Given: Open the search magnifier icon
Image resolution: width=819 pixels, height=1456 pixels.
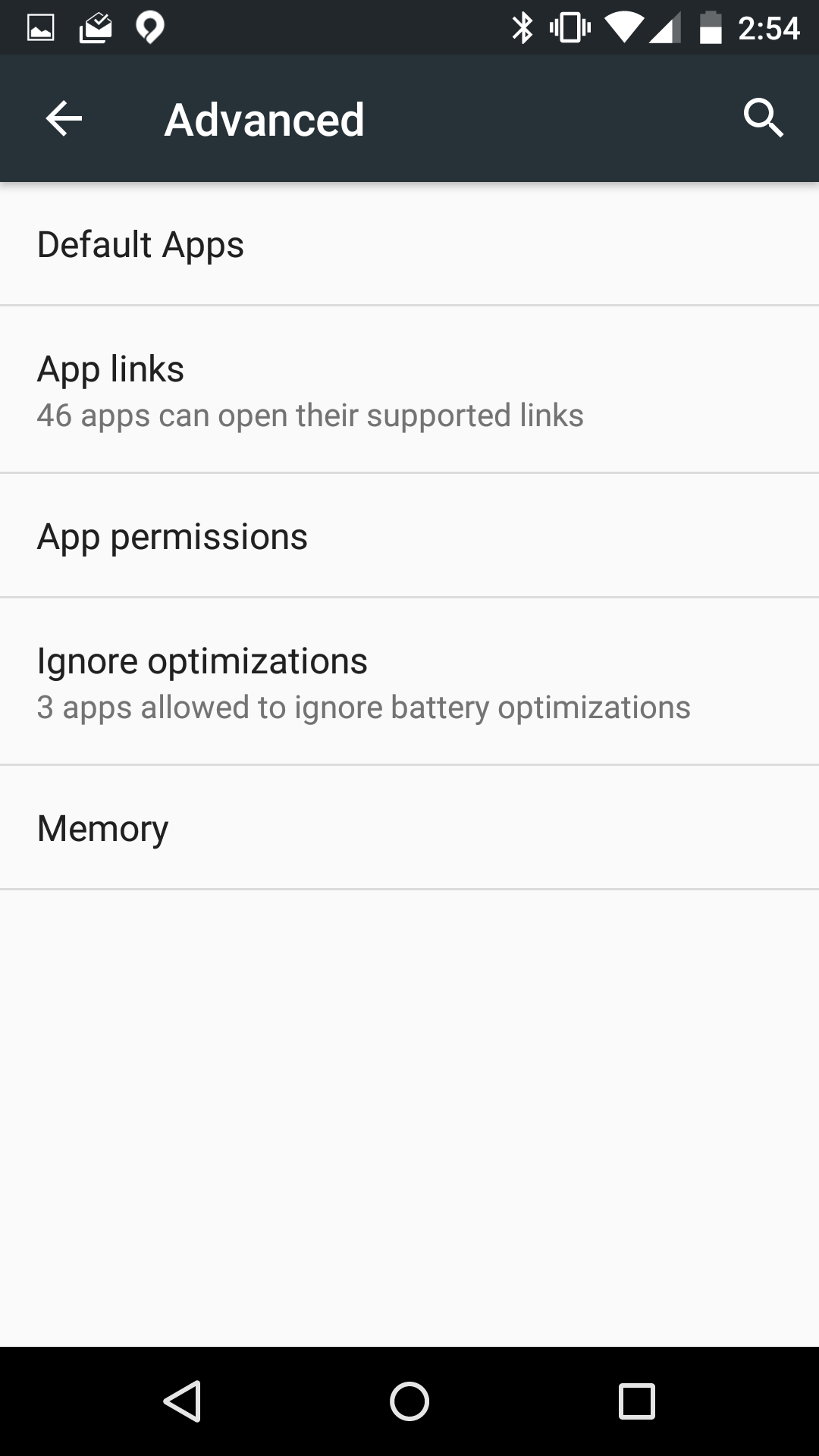Looking at the screenshot, I should [x=763, y=119].
